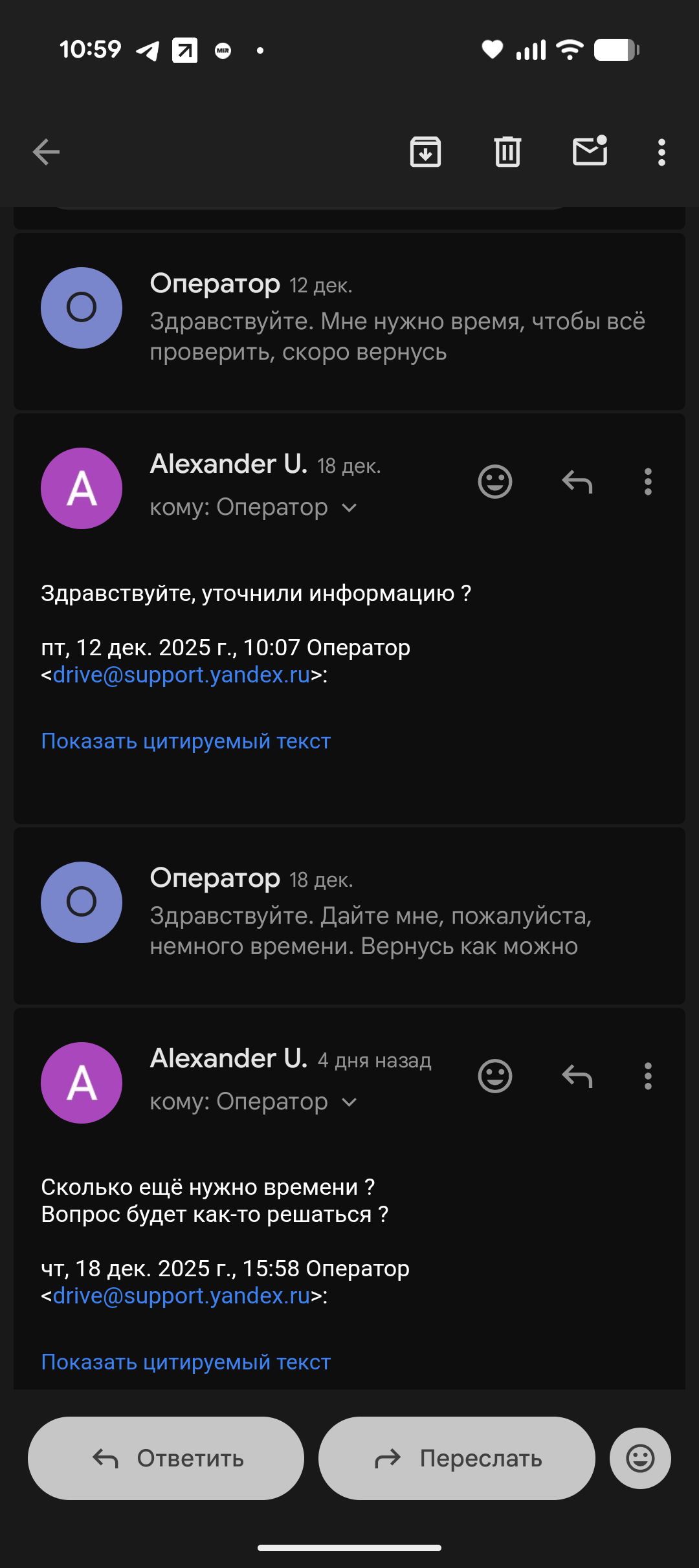Show quoted text in the 18 дек. Alexander message
Image resolution: width=699 pixels, height=1568 pixels.
pos(186,741)
